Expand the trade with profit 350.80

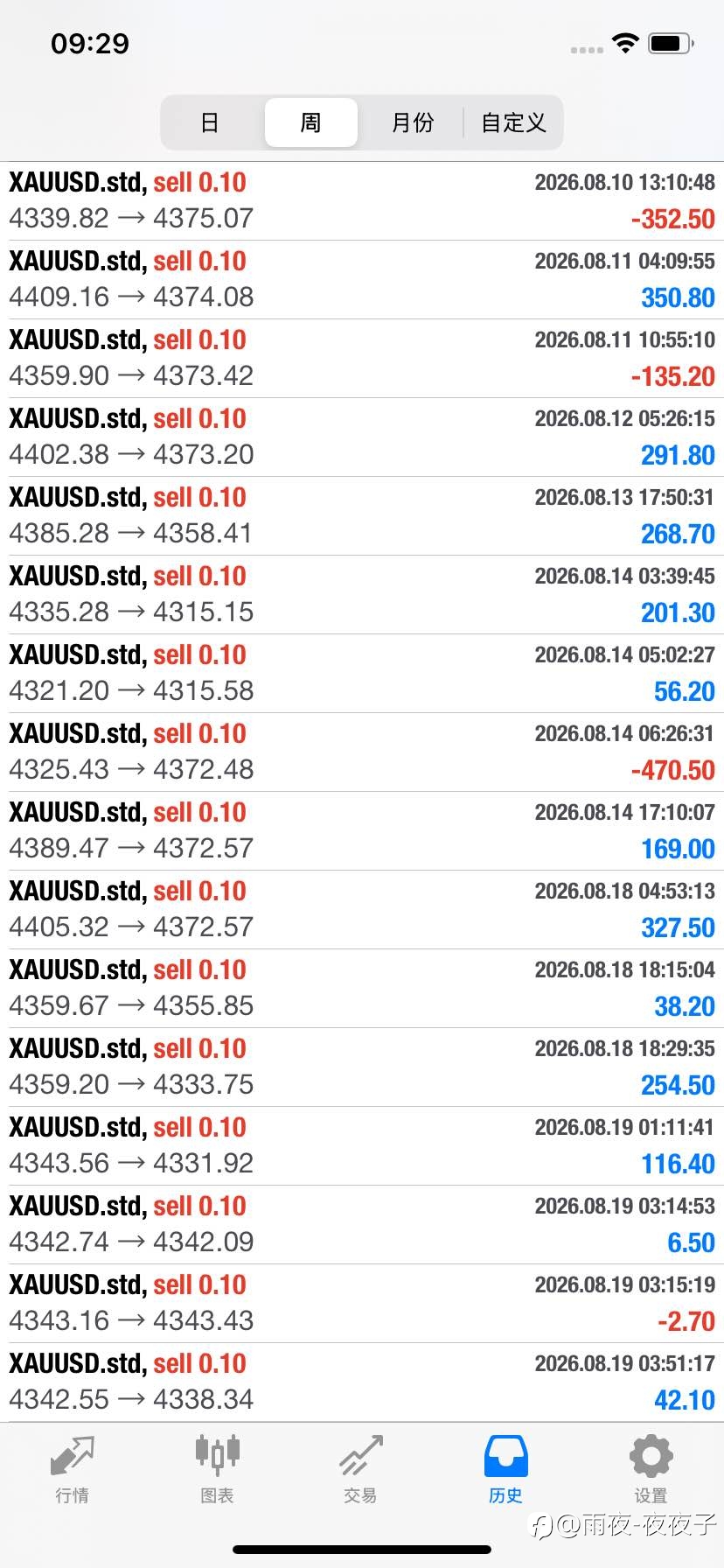(362, 280)
